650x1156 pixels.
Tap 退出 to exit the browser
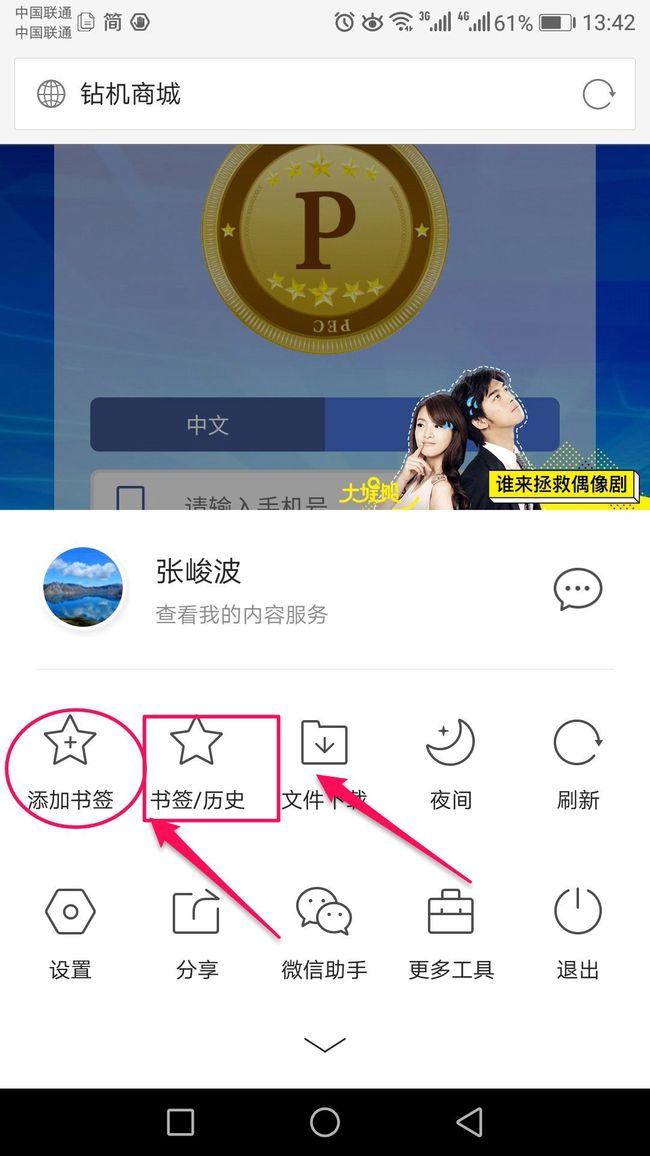point(578,934)
